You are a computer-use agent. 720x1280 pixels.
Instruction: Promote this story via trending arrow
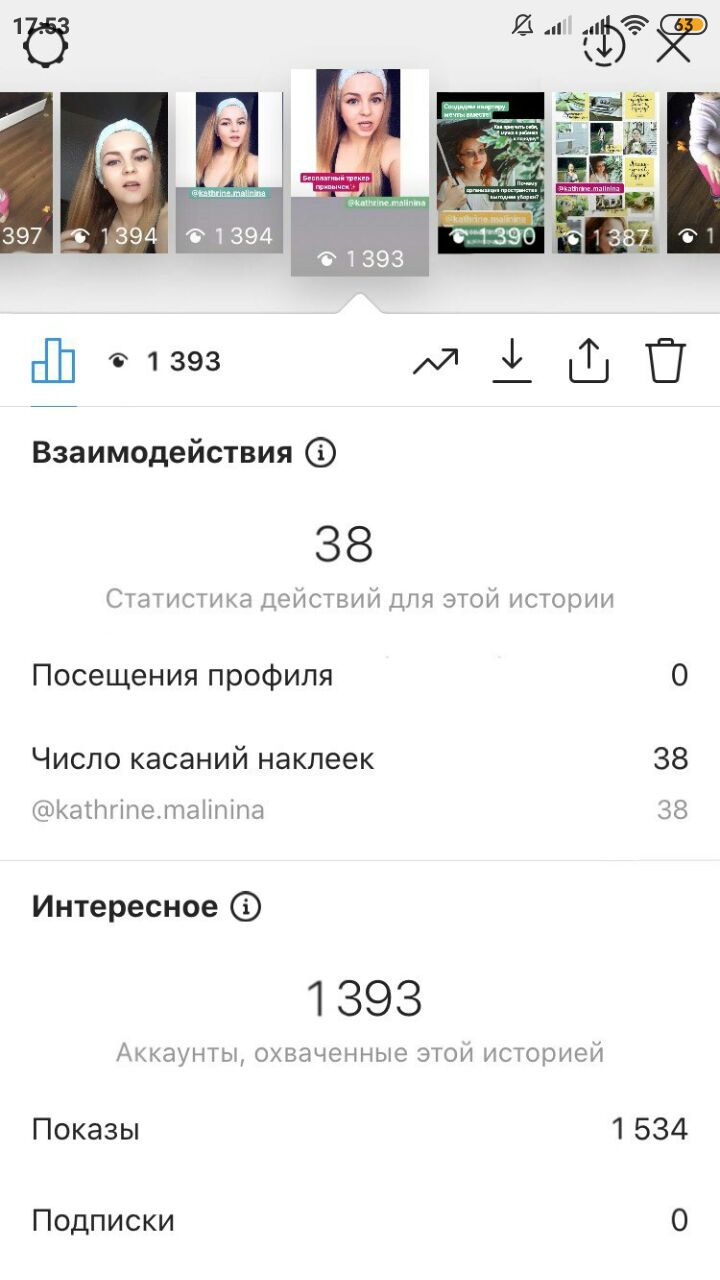pos(435,362)
